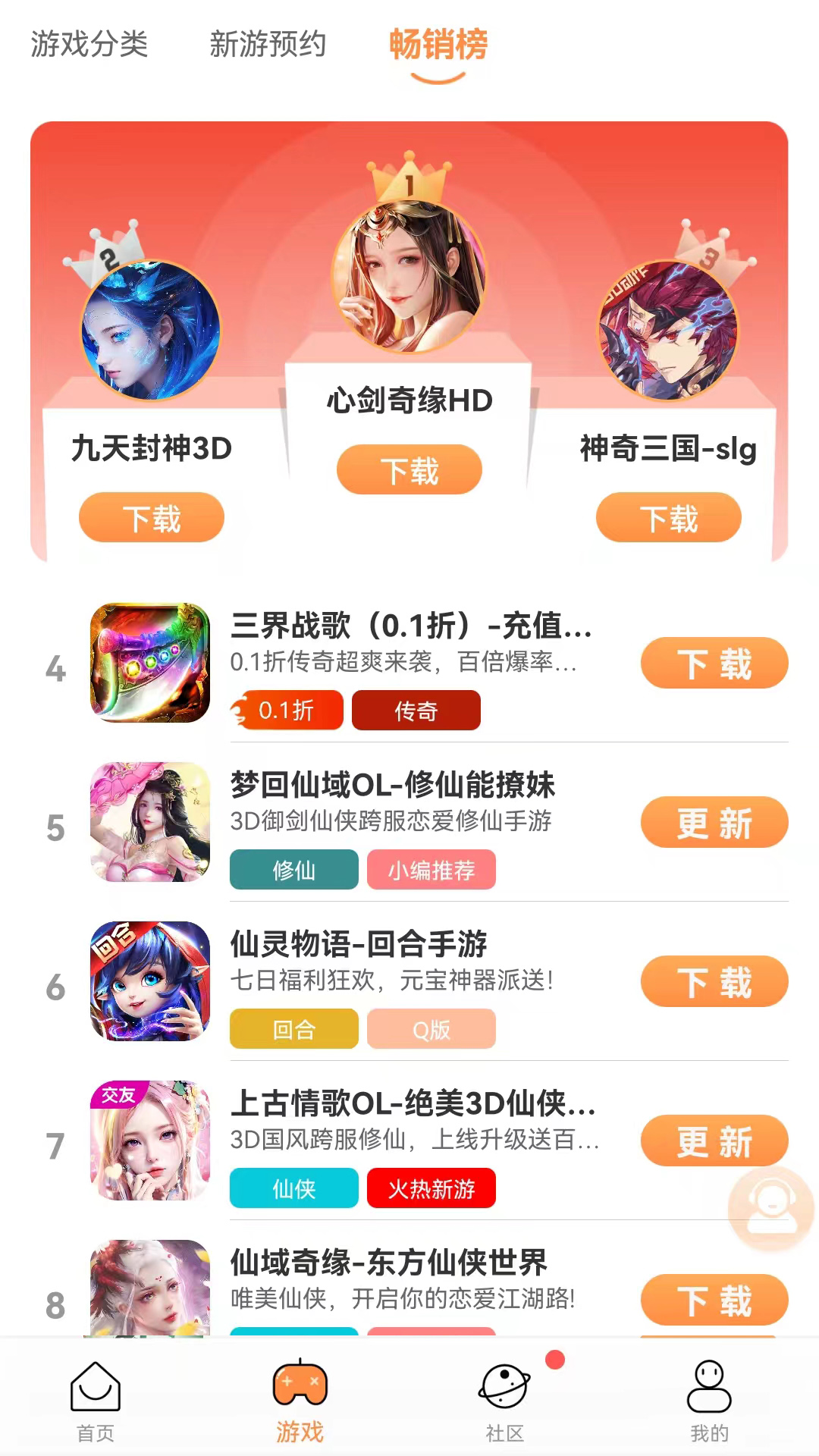The image size is (819, 1456).
Task: Tap the 0.1折 tag on 三界战歌
Action: click(x=288, y=711)
